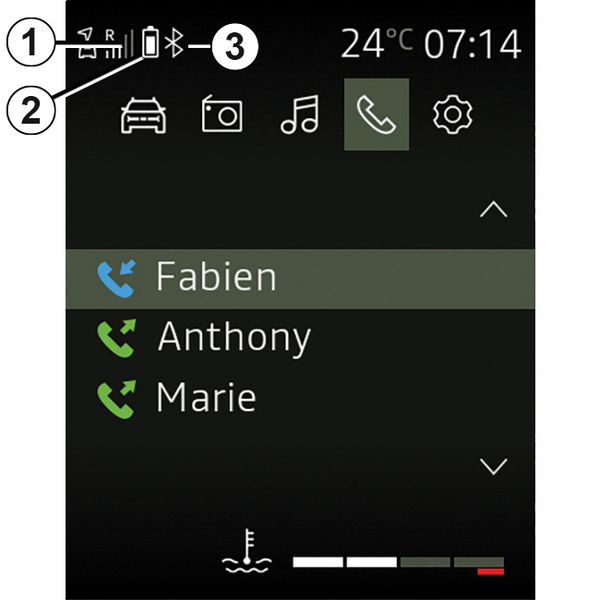This screenshot has height=600, width=600.
Task: Open the settings gear tab
Action: tap(452, 116)
